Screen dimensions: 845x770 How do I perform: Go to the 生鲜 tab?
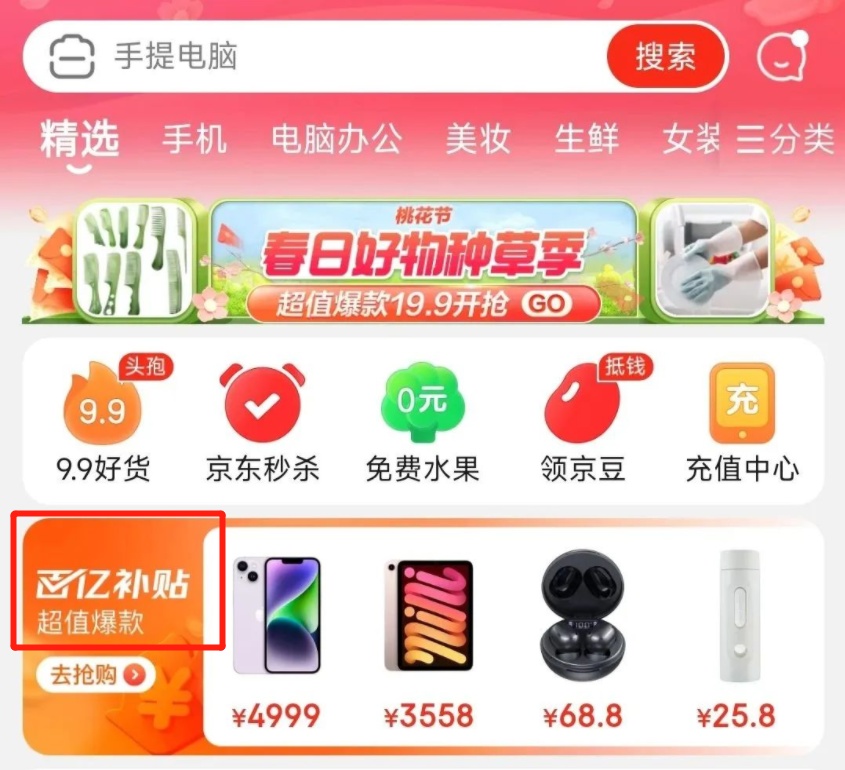click(587, 139)
